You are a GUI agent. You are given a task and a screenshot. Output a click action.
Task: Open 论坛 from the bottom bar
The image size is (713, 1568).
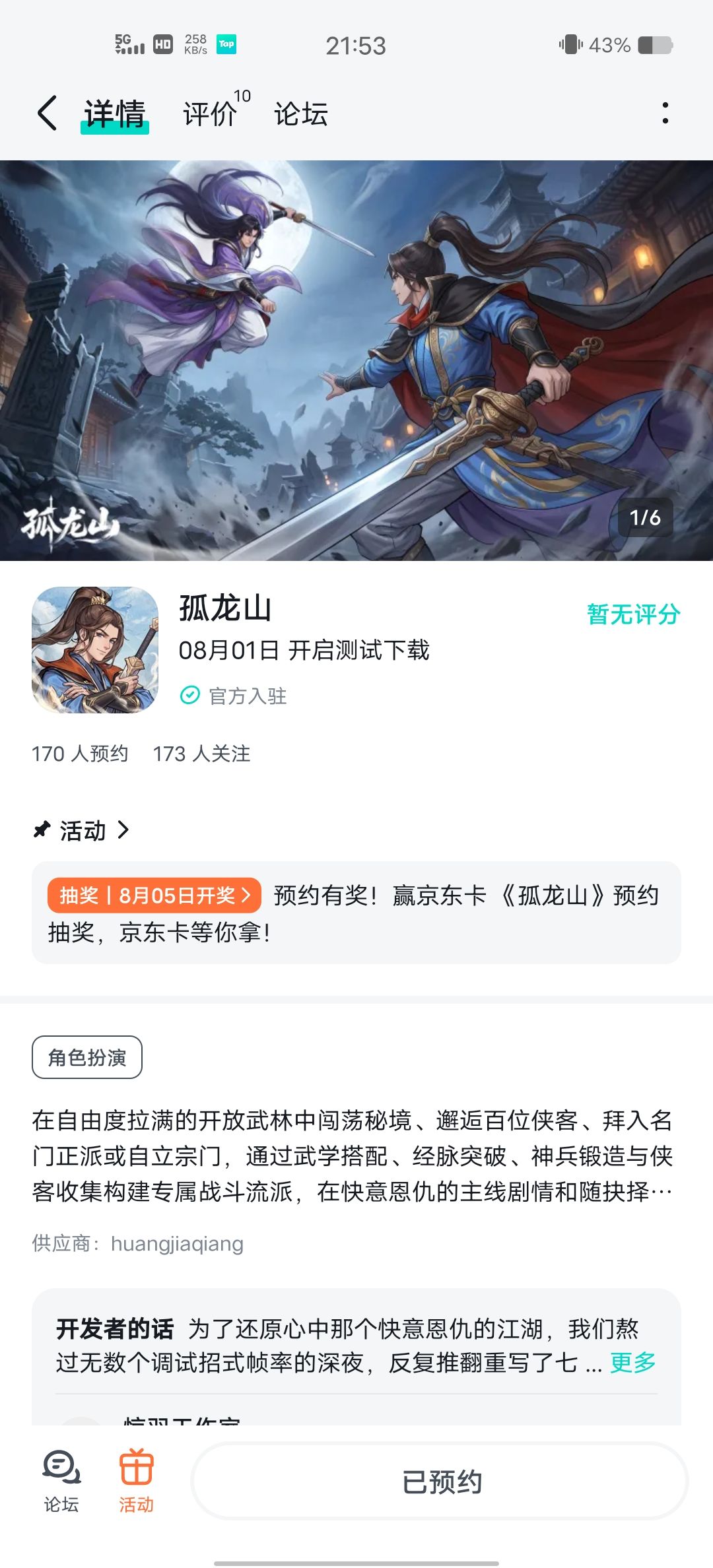(x=61, y=1481)
